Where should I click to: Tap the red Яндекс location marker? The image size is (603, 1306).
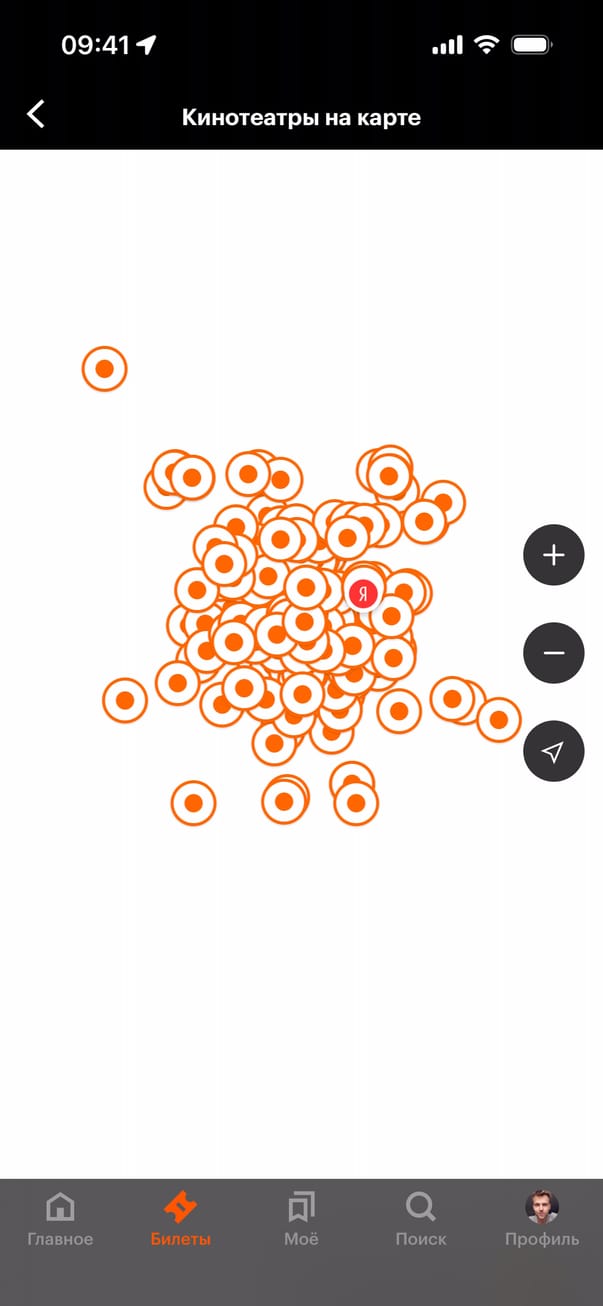[364, 593]
